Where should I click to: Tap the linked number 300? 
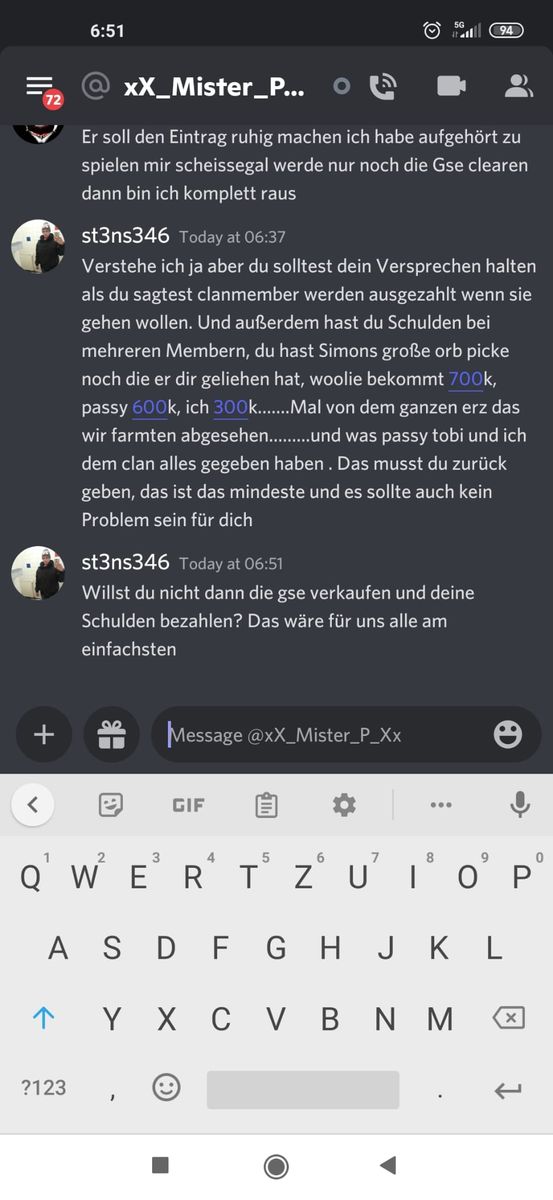(x=230, y=408)
